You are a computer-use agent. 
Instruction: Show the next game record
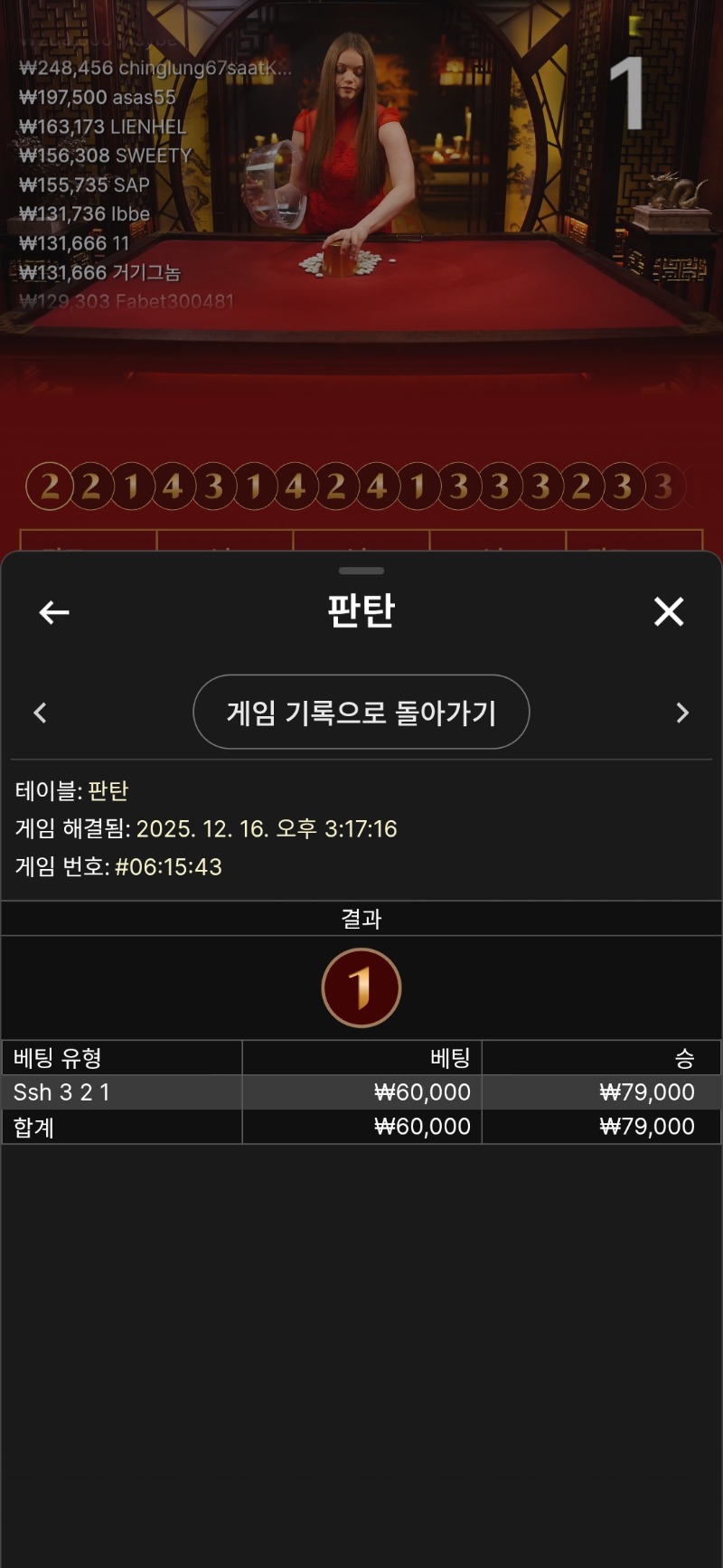click(682, 713)
